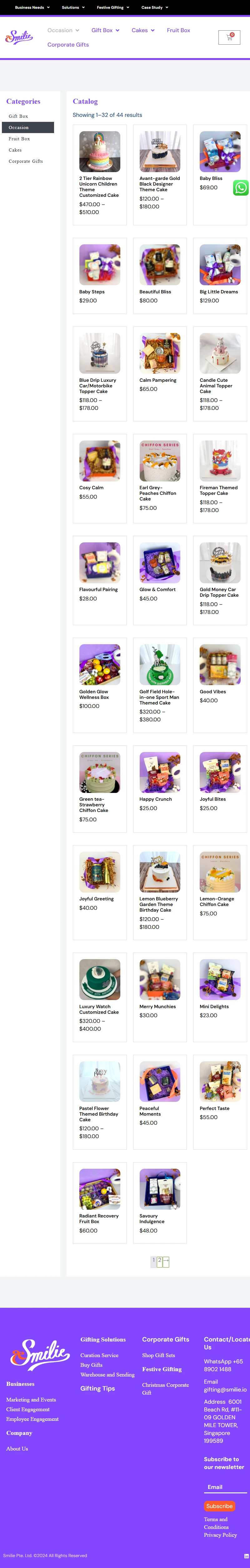Open the Cakes navigation dropdown
Image resolution: width=250 pixels, height=1568 pixels.
point(143,30)
